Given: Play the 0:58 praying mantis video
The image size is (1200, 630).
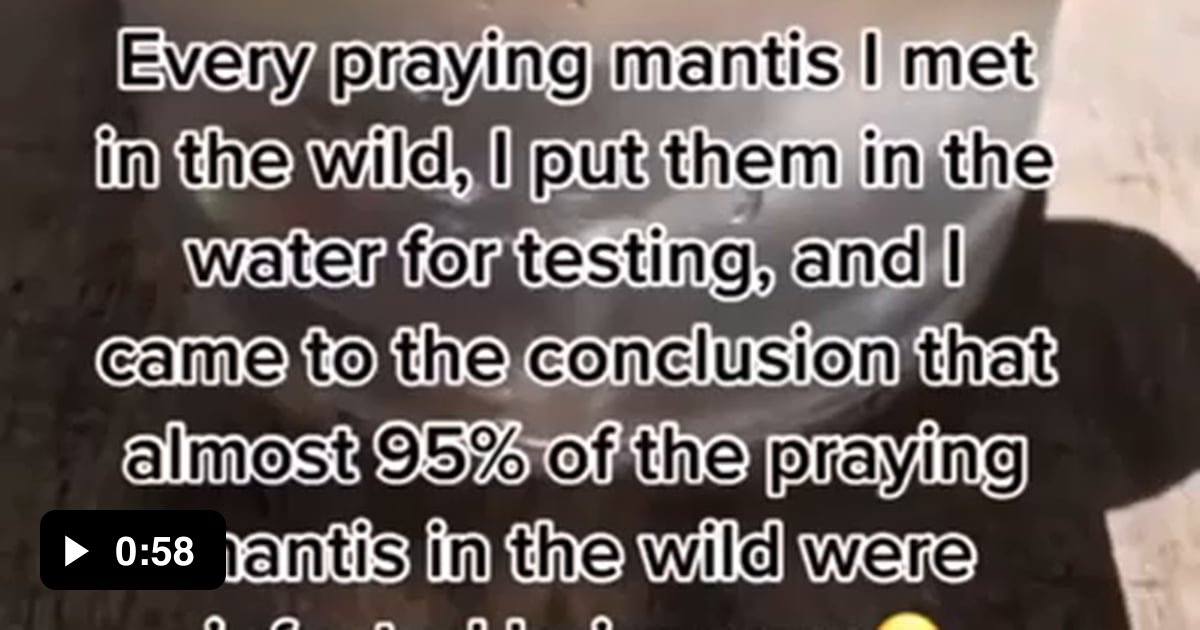Looking at the screenshot, I should point(78,551).
